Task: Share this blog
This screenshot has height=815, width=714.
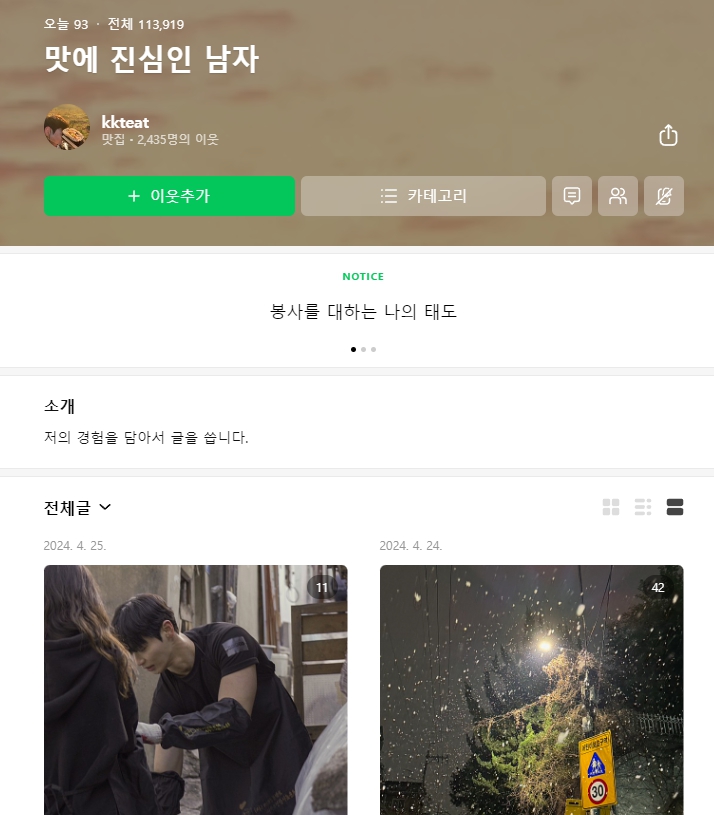Action: coord(669,136)
